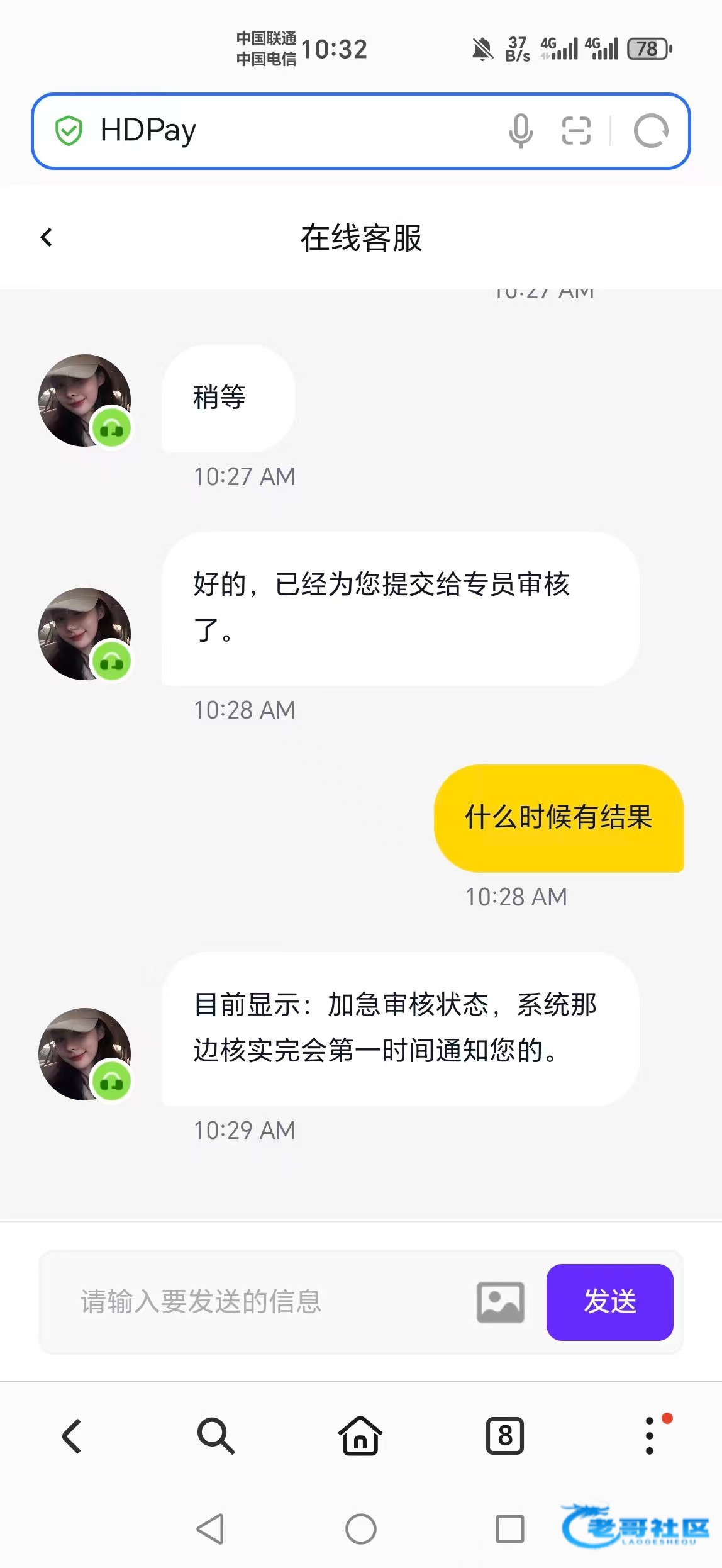View the 8 open browser tabs
The image size is (722, 1568).
pos(504,1436)
